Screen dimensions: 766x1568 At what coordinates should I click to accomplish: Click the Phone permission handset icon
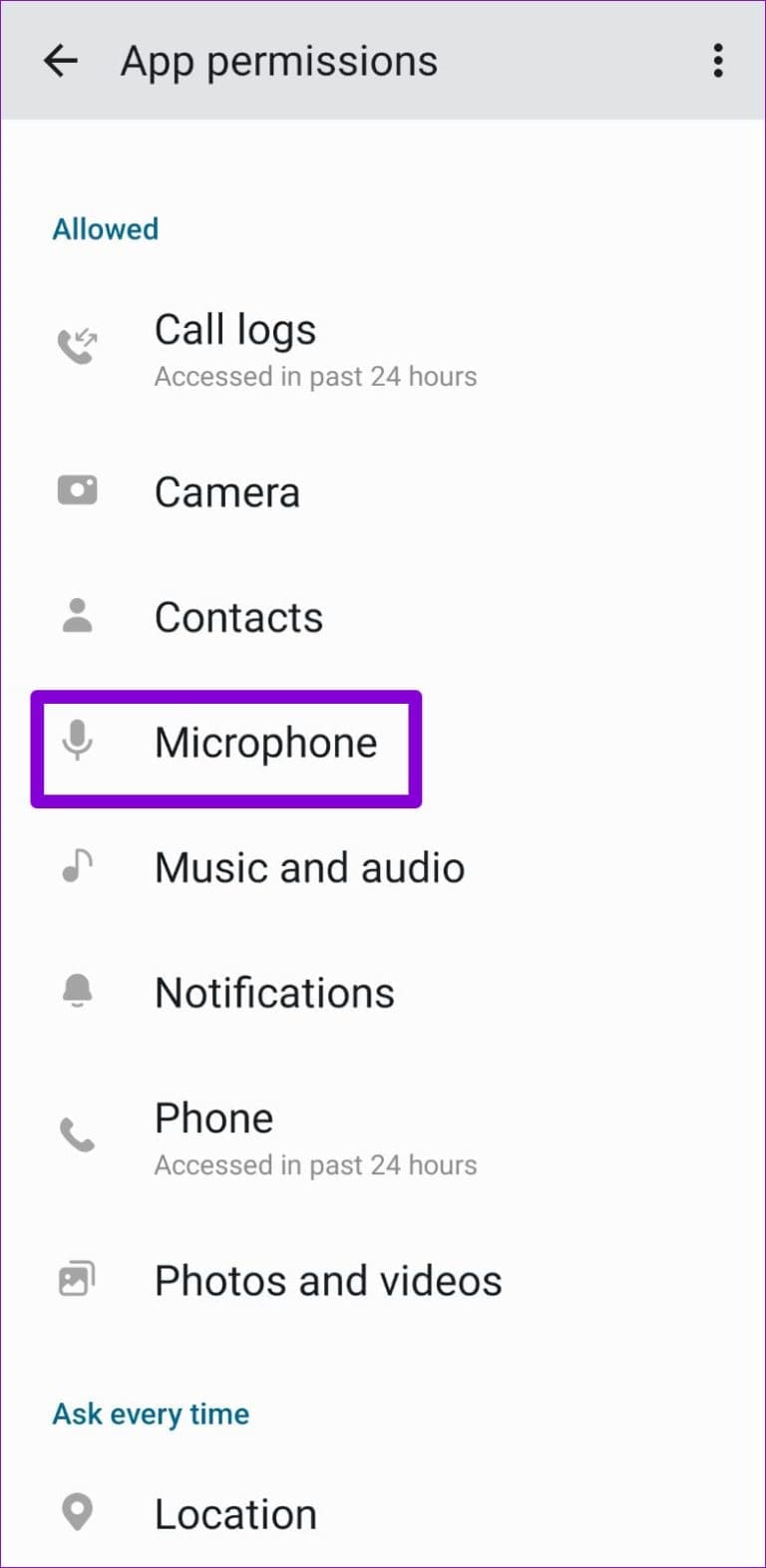pos(78,1133)
